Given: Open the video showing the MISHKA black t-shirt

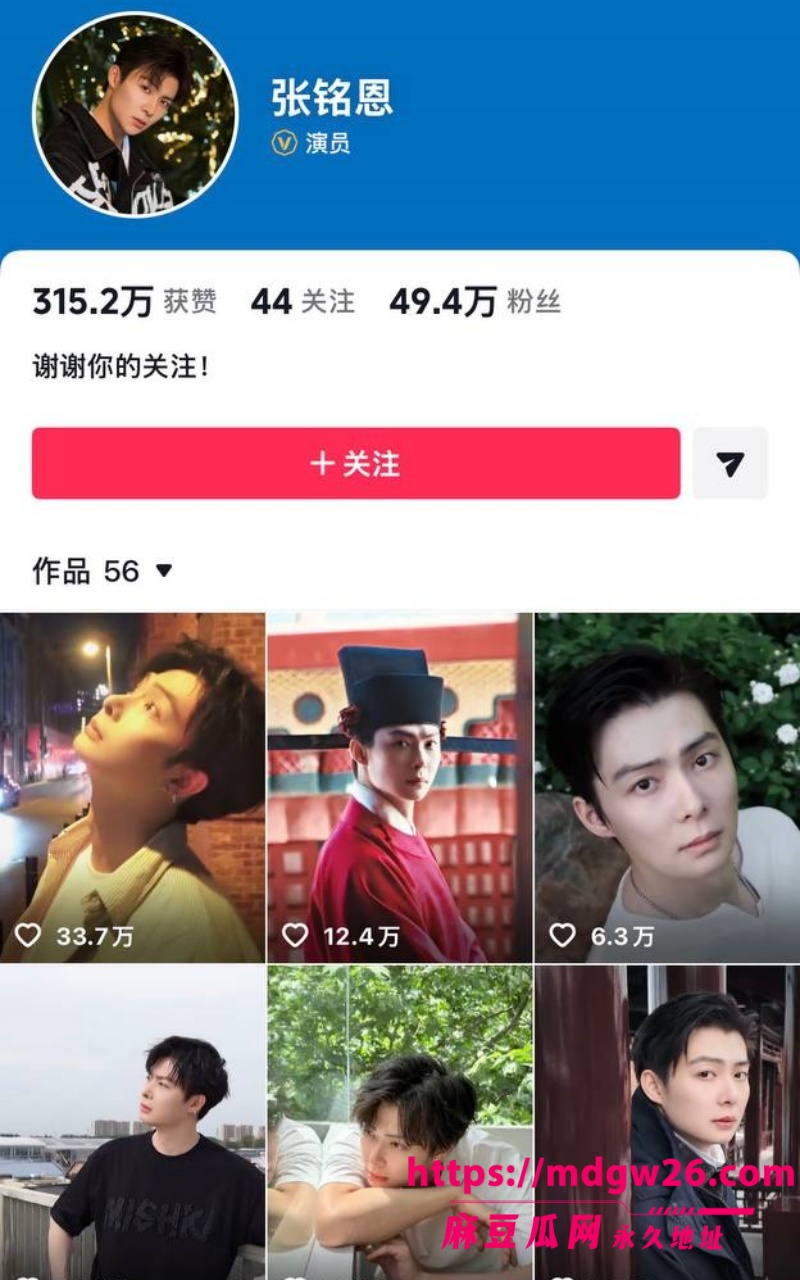Looking at the screenshot, I should (132, 1122).
